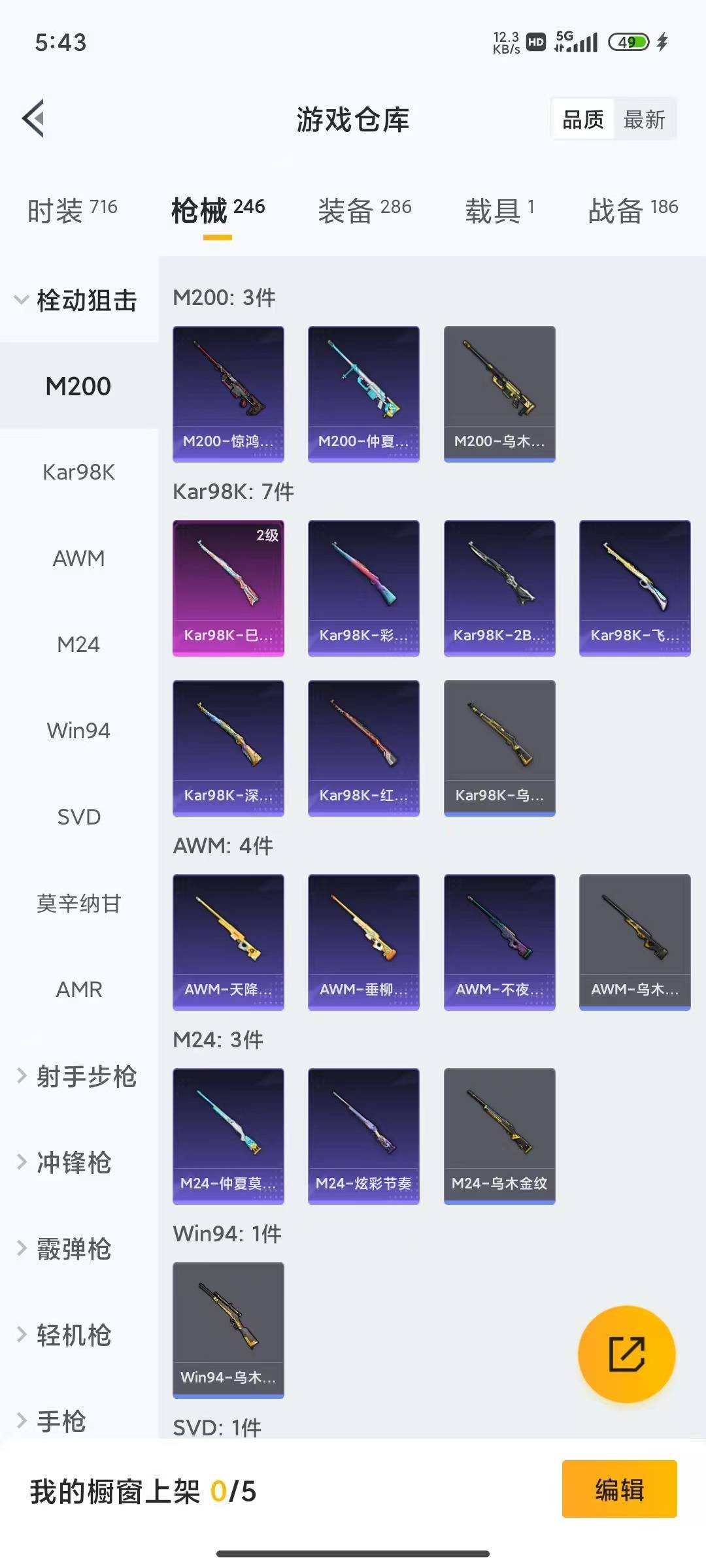Select Kar98K in the sidebar
This screenshot has width=706, height=1568.
(x=78, y=472)
